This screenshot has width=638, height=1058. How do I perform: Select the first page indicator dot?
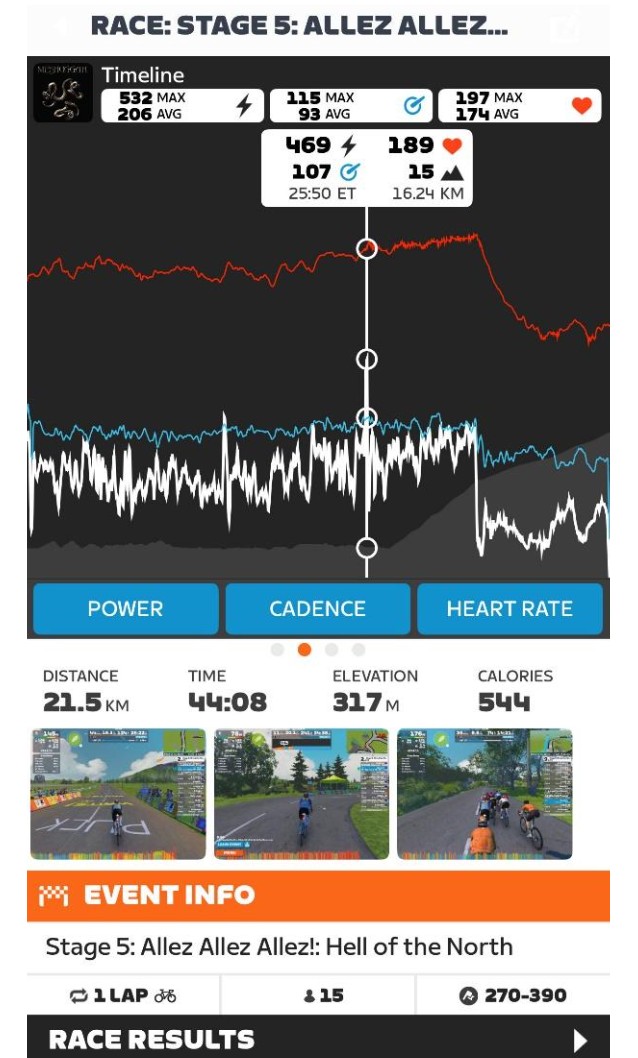point(277,649)
